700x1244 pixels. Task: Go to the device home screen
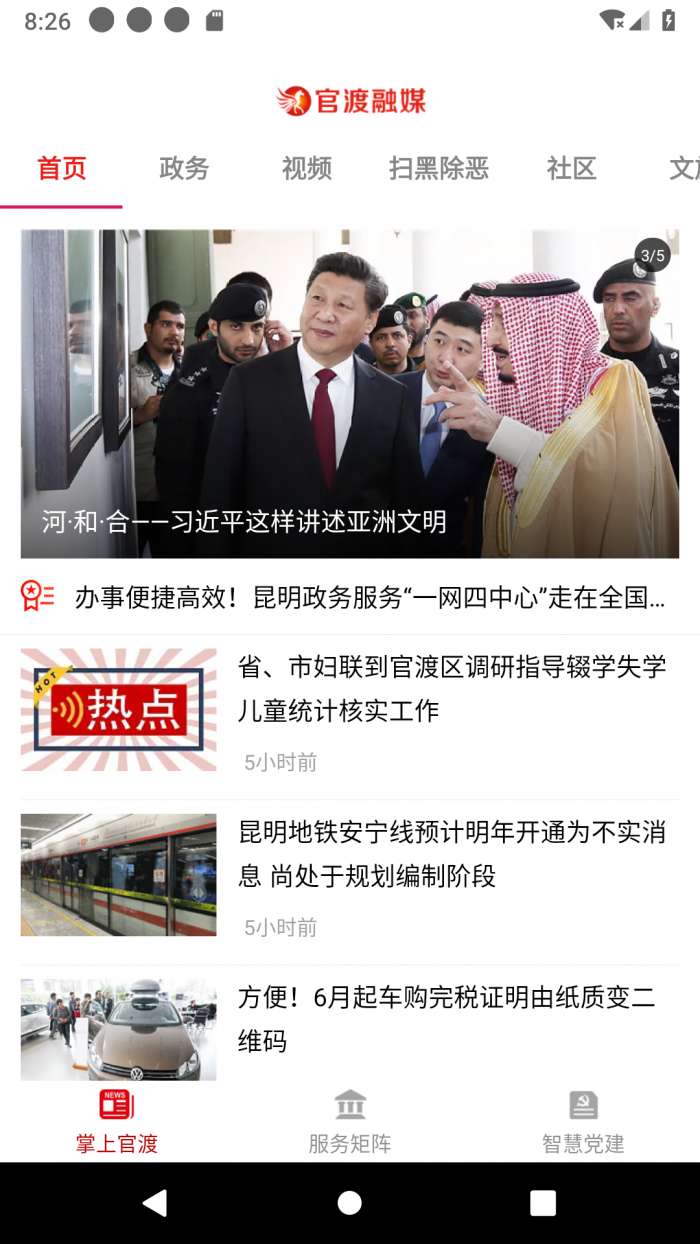pos(350,1203)
